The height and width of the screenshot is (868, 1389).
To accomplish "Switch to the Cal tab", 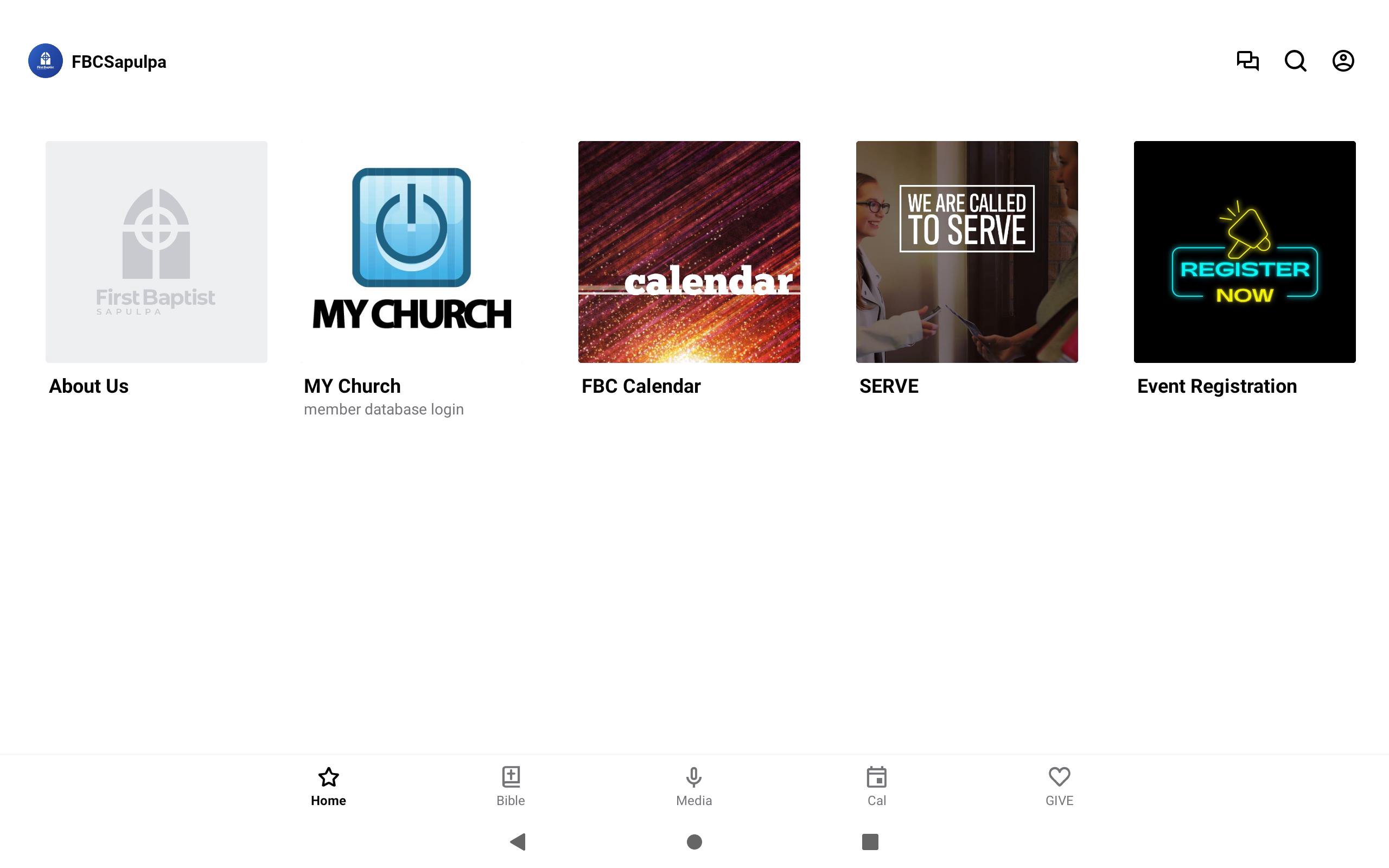I will coord(876,787).
